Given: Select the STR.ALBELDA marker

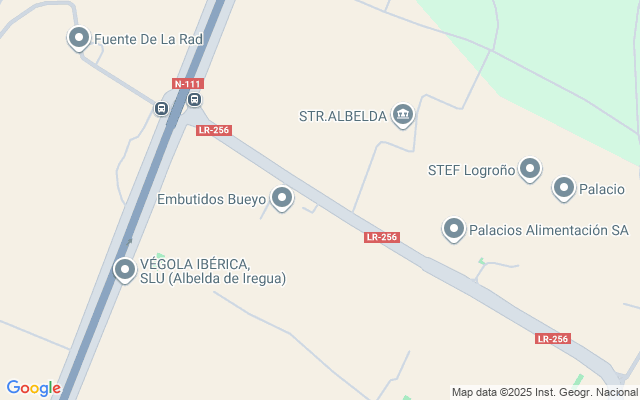Looking at the screenshot, I should (x=403, y=115).
